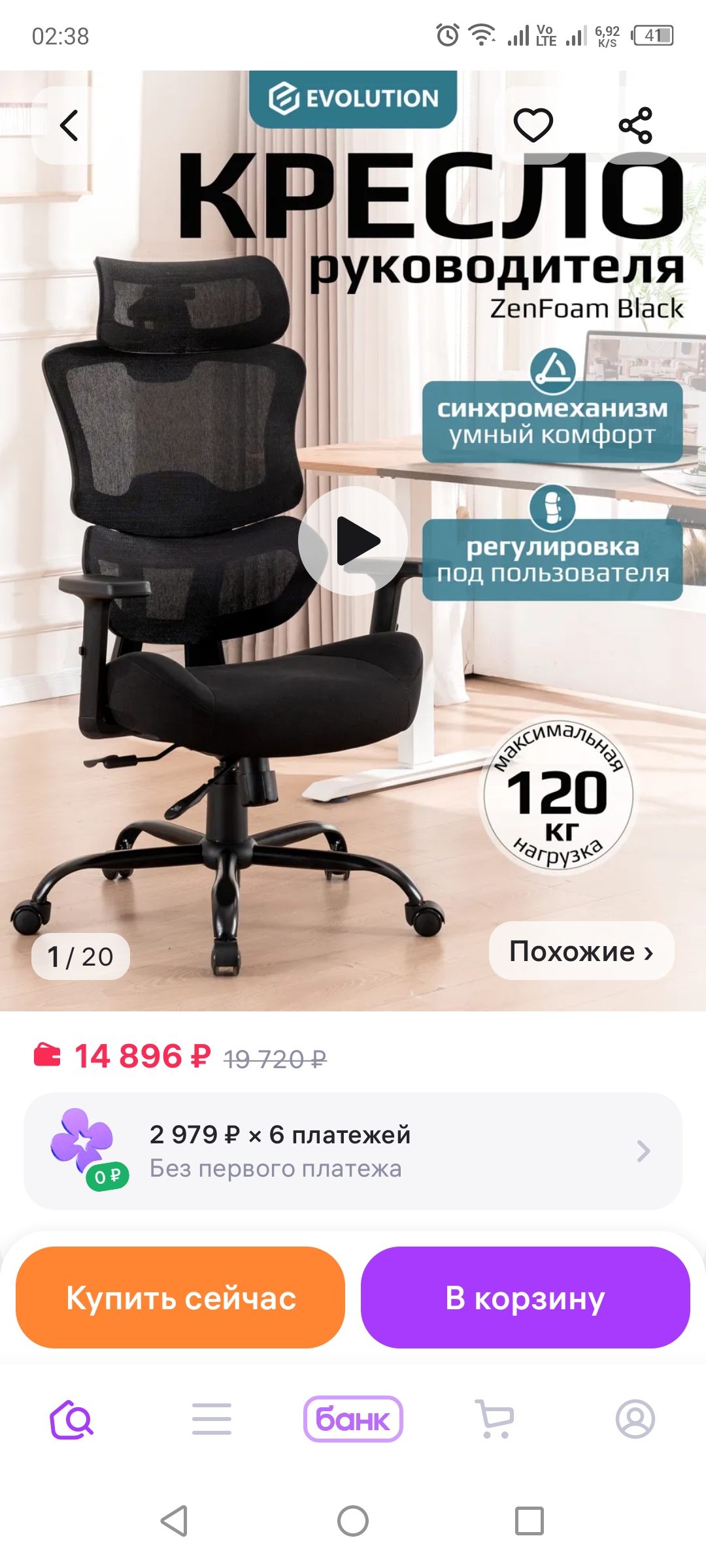The height and width of the screenshot is (1568, 706).
Task: Tap Купить сейчас to buy now
Action: pos(180,1298)
